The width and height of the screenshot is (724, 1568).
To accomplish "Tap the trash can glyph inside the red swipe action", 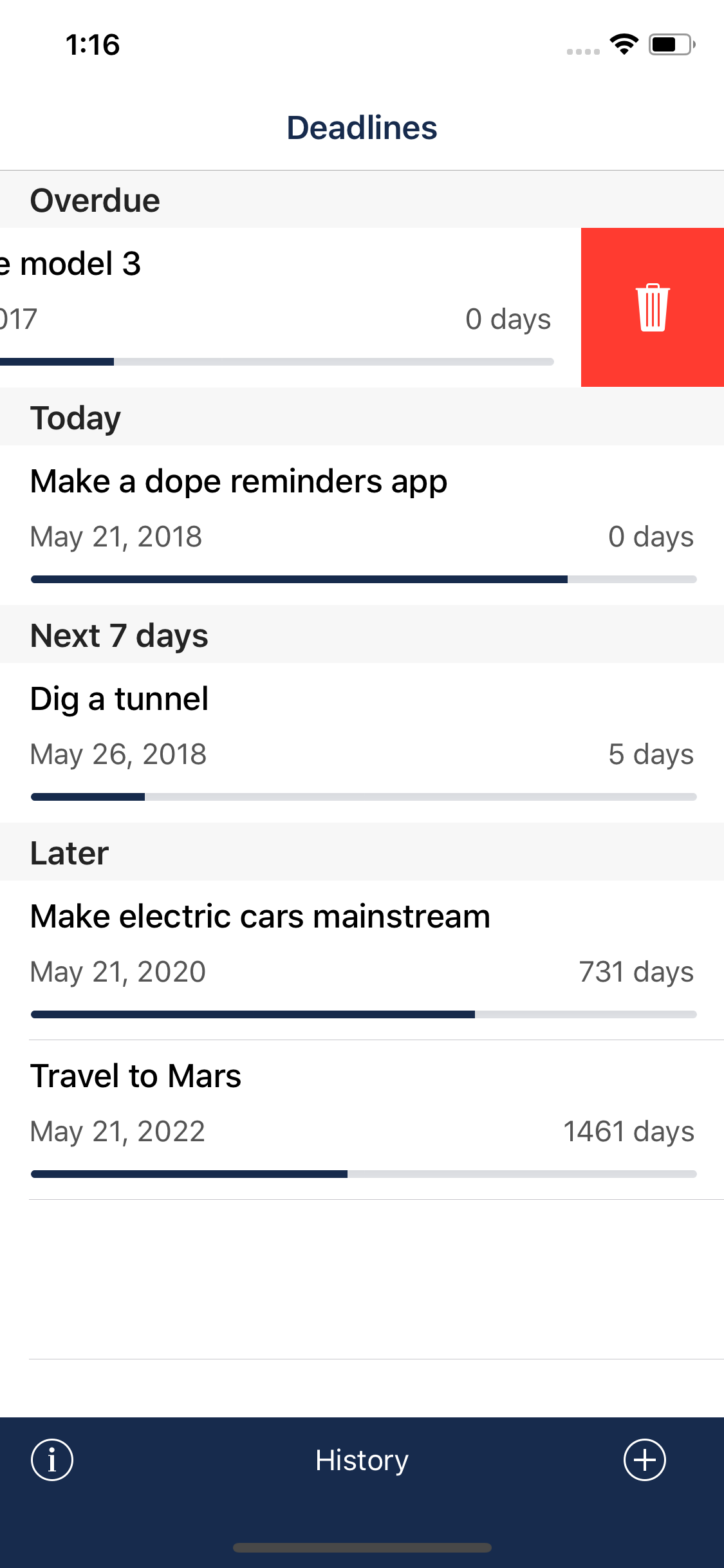I will pyautogui.click(x=652, y=307).
